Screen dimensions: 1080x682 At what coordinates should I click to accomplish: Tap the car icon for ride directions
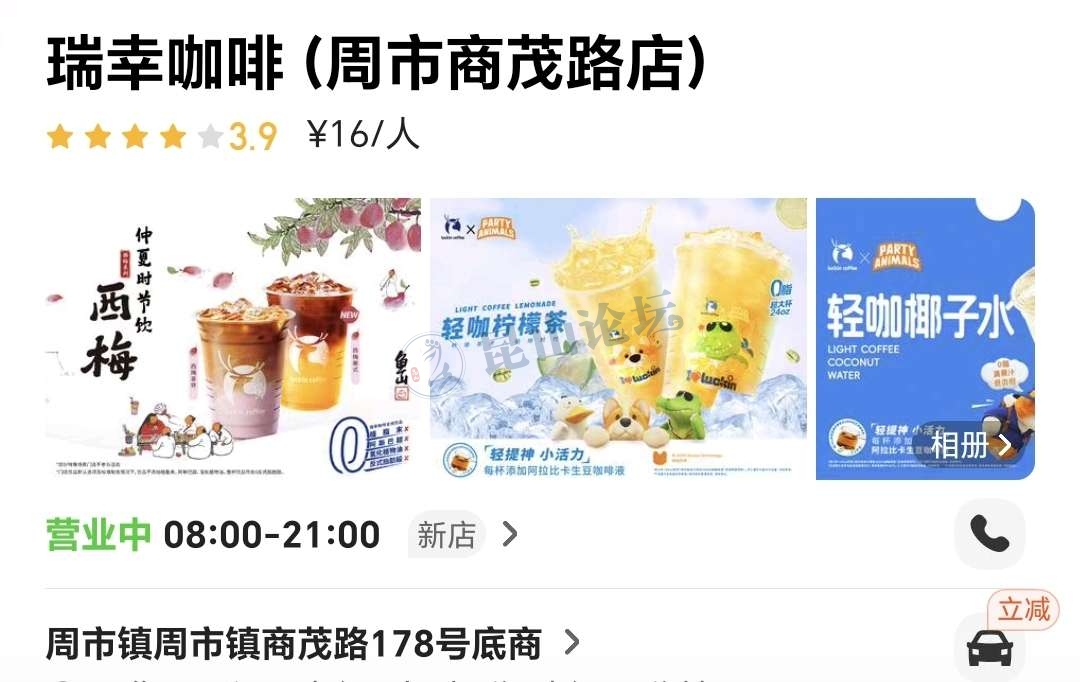[x=989, y=648]
